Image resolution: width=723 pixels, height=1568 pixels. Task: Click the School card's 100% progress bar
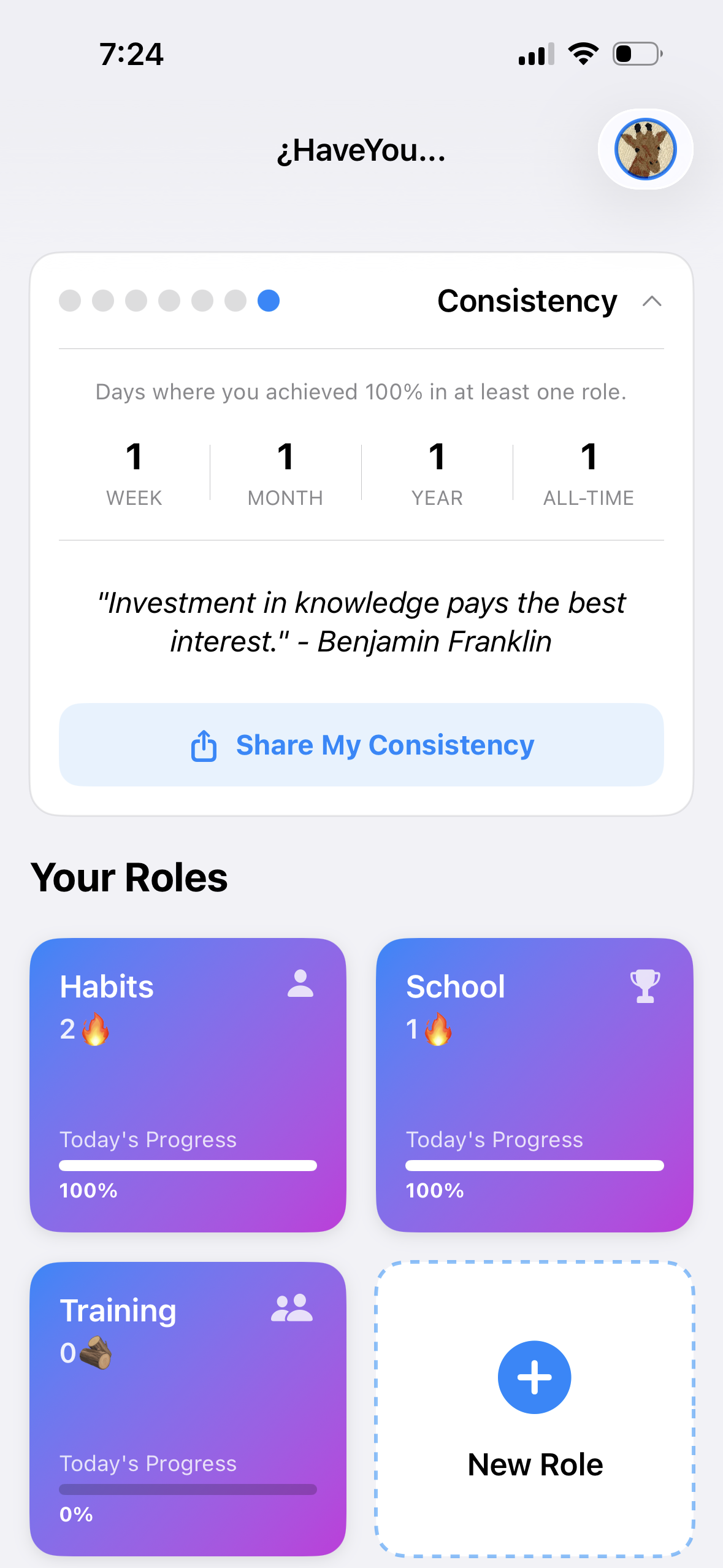point(534,1164)
